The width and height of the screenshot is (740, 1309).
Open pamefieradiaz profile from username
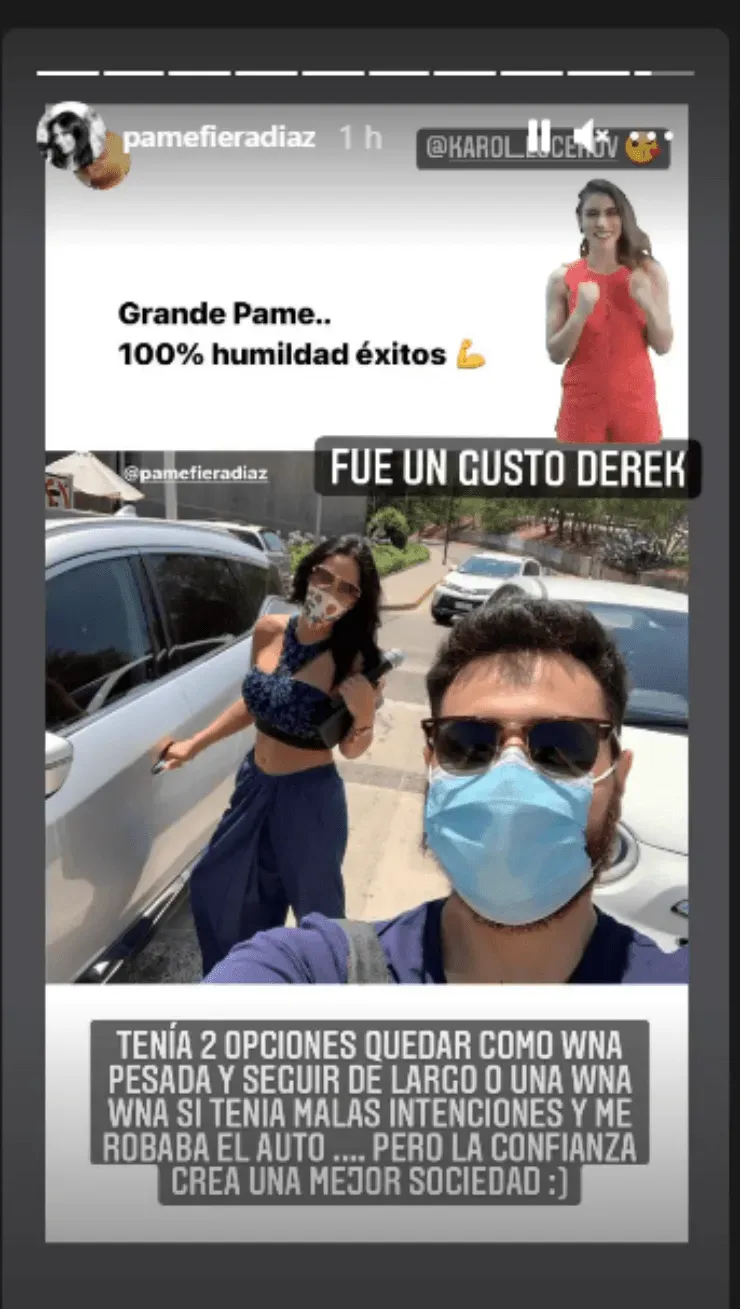(x=218, y=137)
